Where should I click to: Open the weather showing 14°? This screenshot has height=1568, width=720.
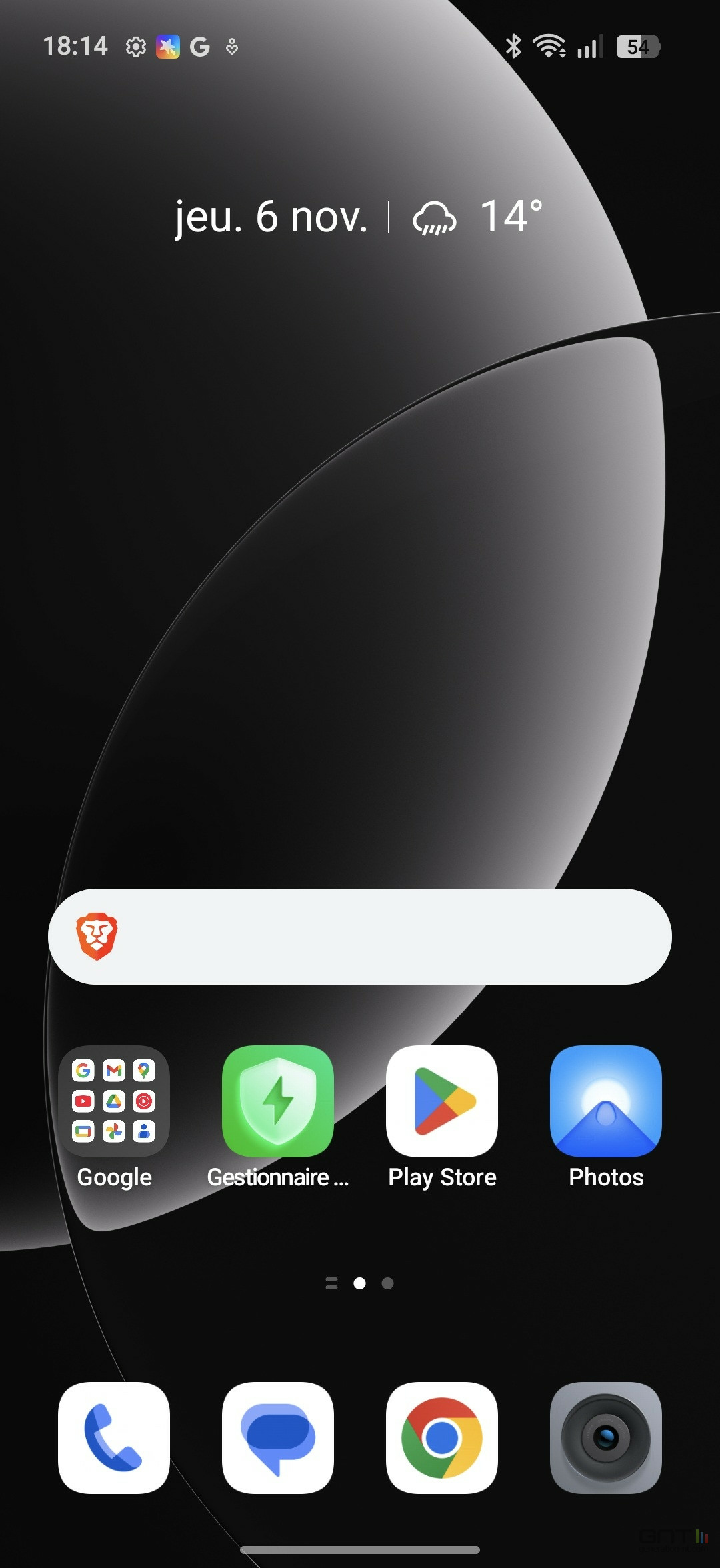pos(477,217)
